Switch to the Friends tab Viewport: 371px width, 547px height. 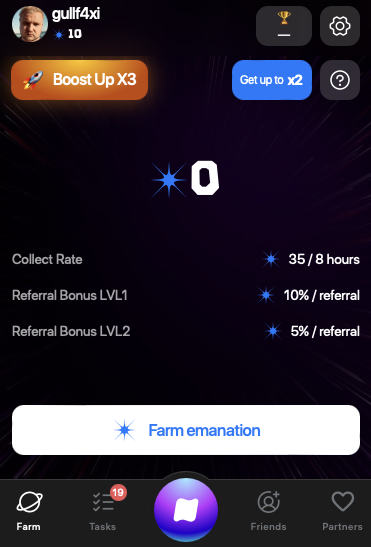coord(268,510)
